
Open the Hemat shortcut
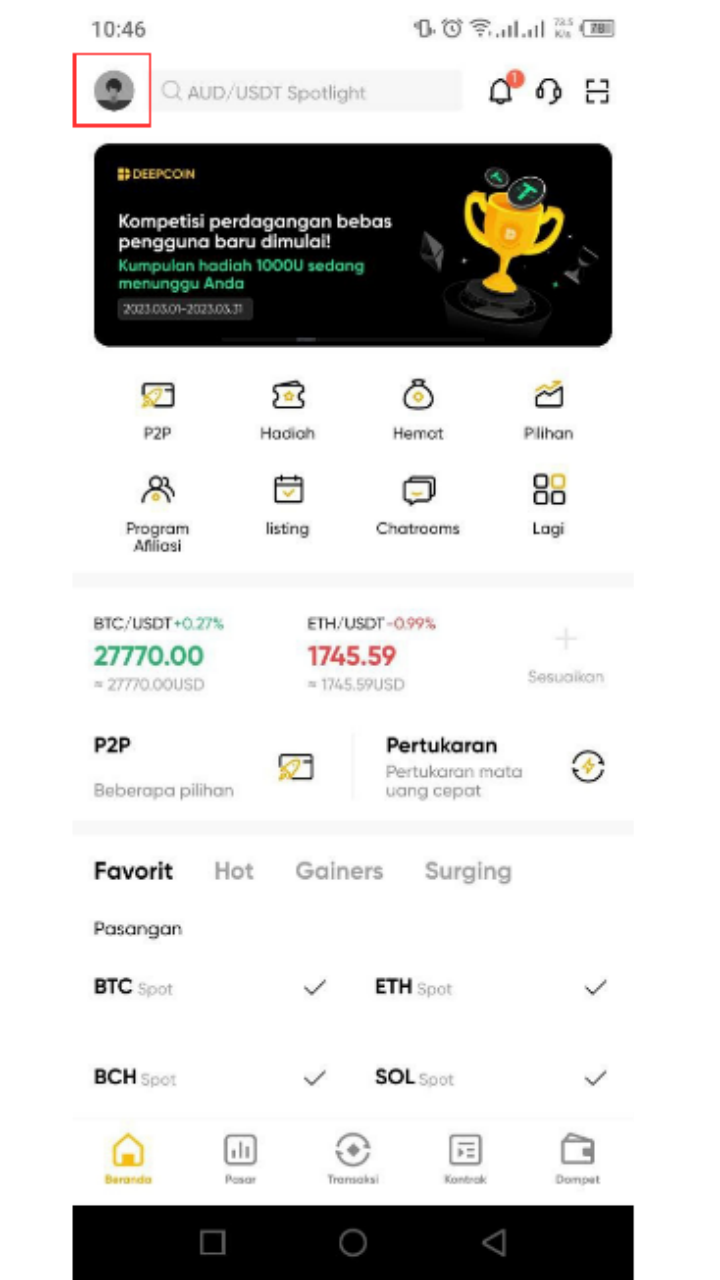[417, 410]
